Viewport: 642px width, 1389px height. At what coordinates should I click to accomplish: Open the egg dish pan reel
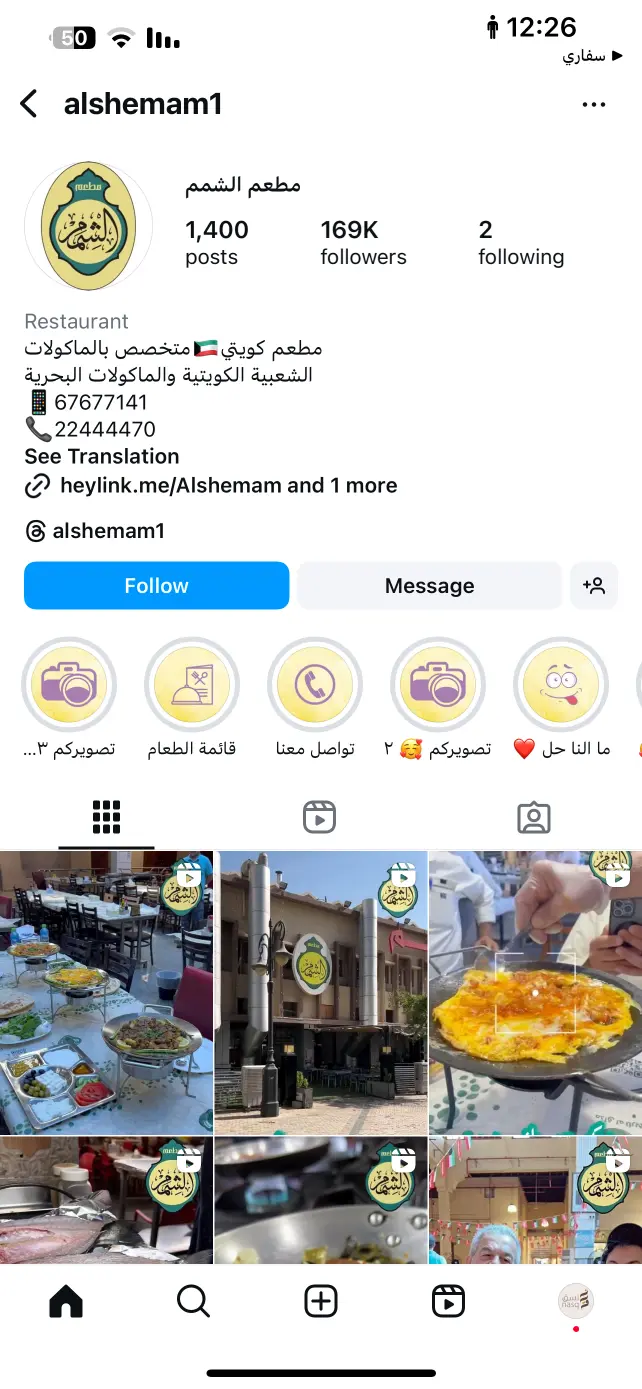tap(536, 992)
